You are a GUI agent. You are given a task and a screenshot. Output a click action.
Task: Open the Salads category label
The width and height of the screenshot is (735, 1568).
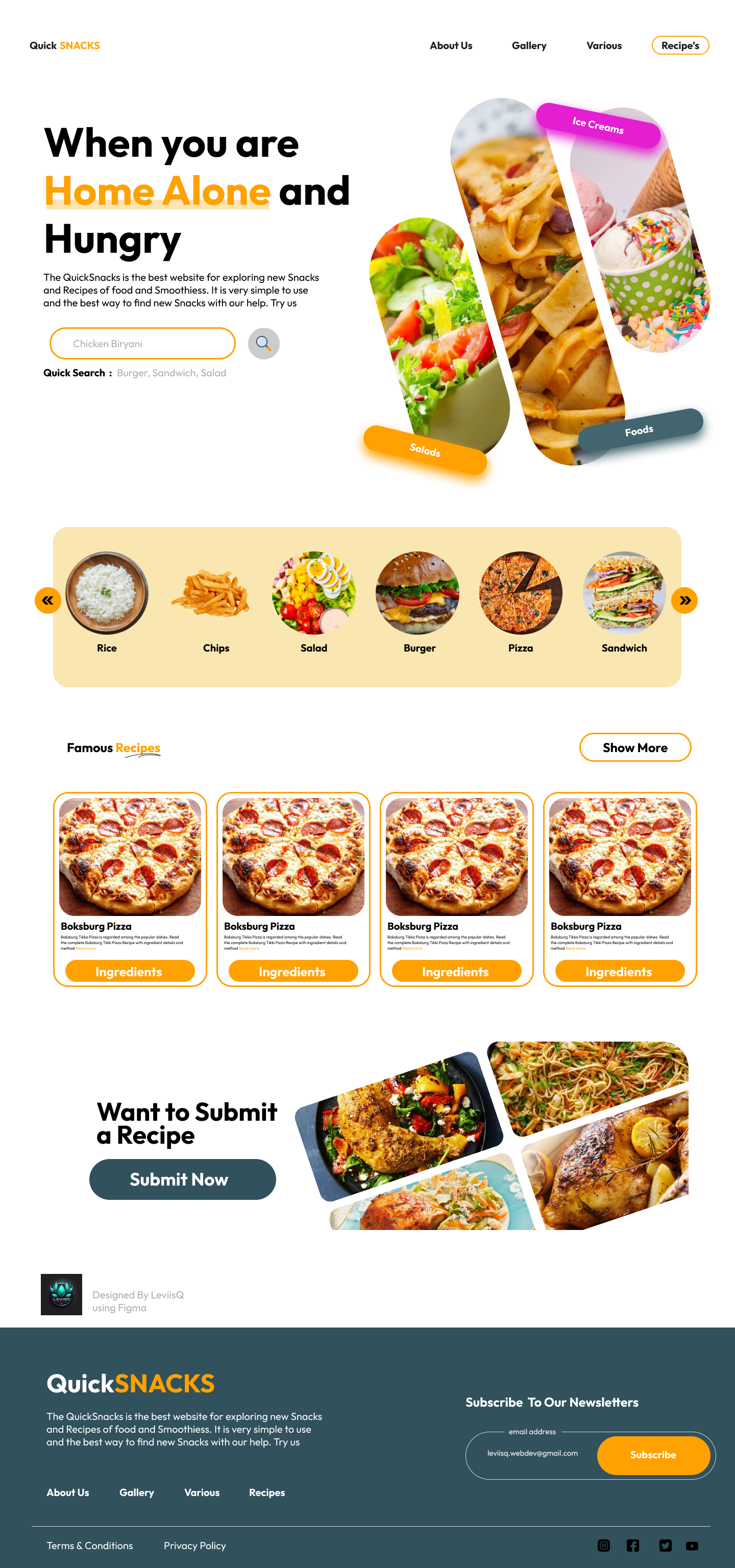(x=425, y=450)
